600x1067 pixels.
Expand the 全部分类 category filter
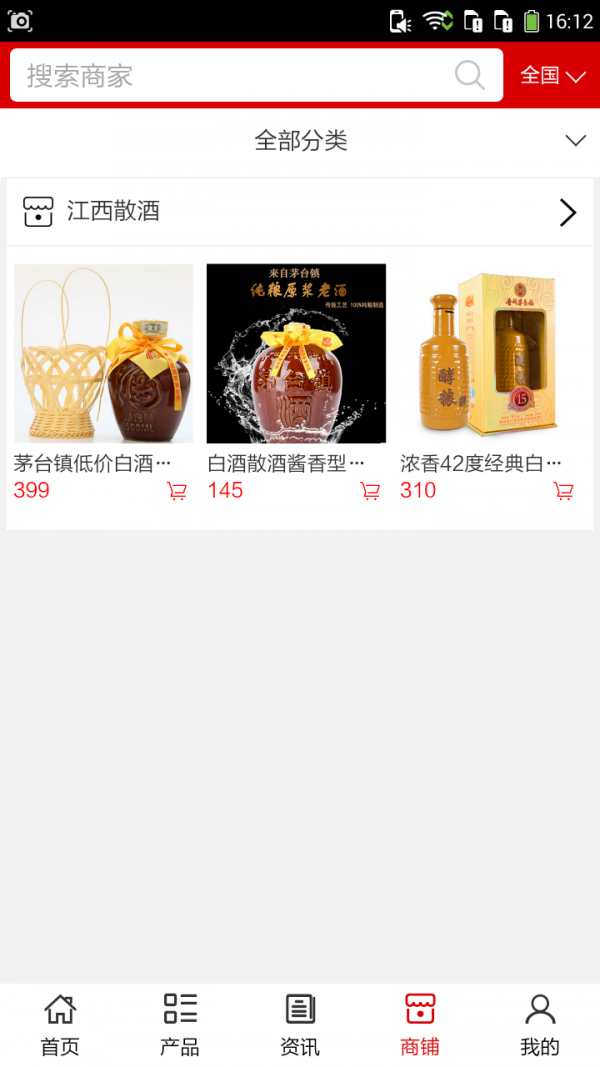point(300,141)
